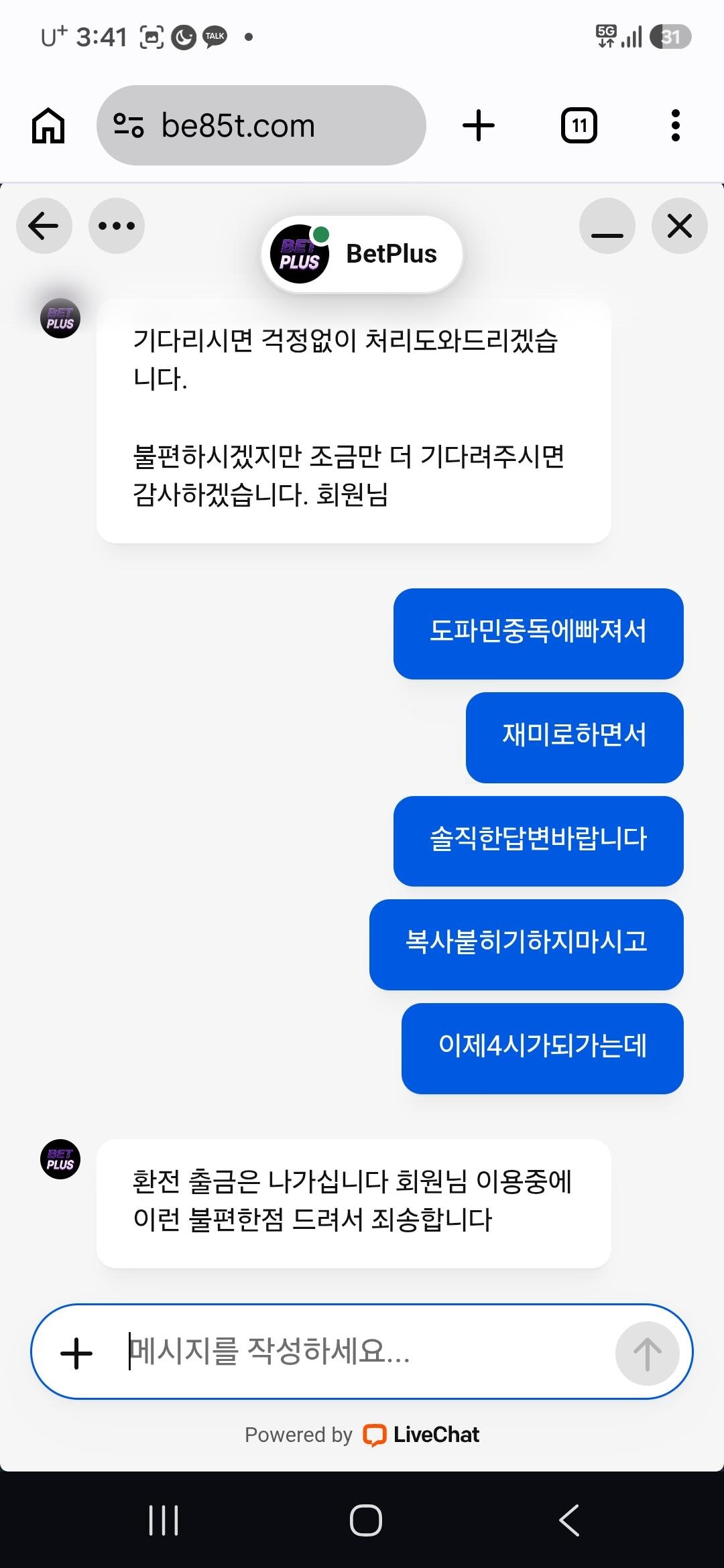The width and height of the screenshot is (724, 1568).
Task: Tap the be85t.com address bar
Action: pyautogui.click(x=261, y=125)
